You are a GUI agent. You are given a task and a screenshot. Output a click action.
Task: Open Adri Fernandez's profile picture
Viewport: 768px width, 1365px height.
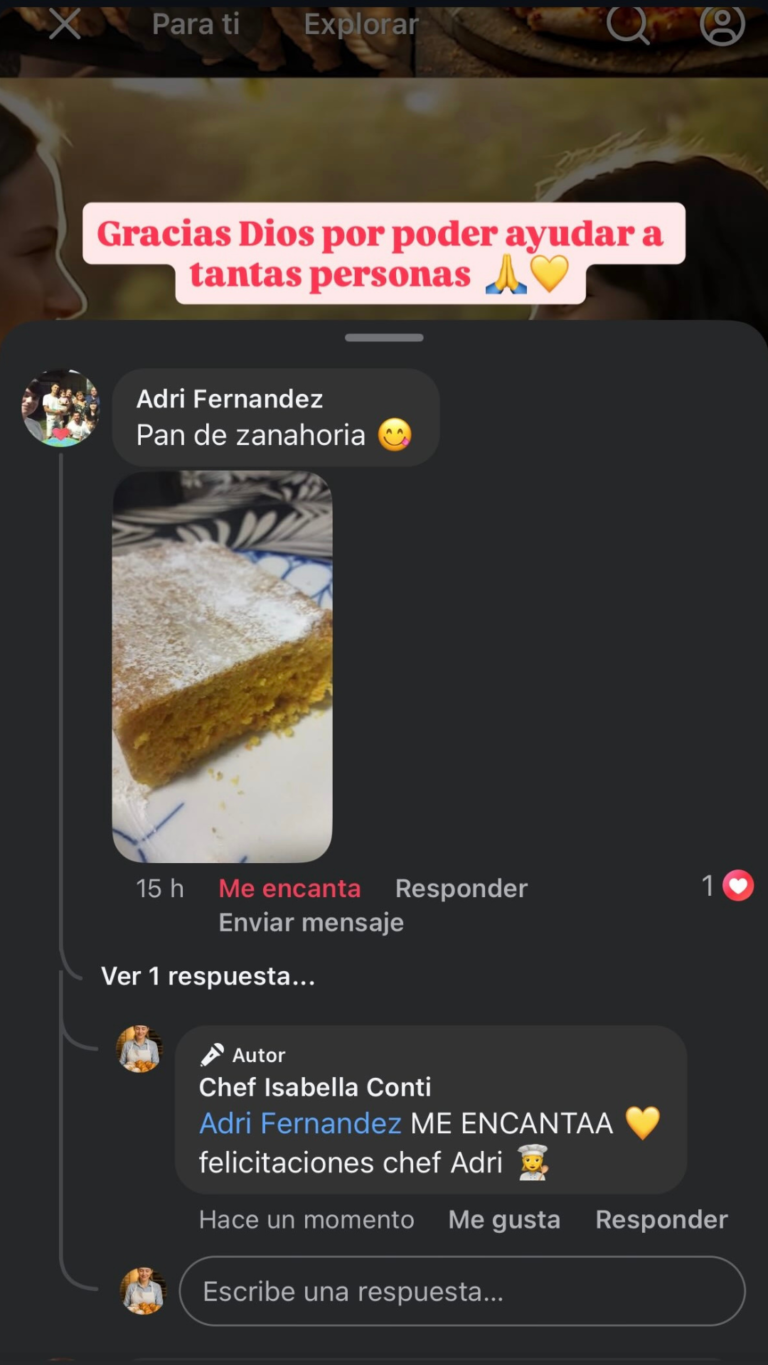pyautogui.click(x=61, y=408)
